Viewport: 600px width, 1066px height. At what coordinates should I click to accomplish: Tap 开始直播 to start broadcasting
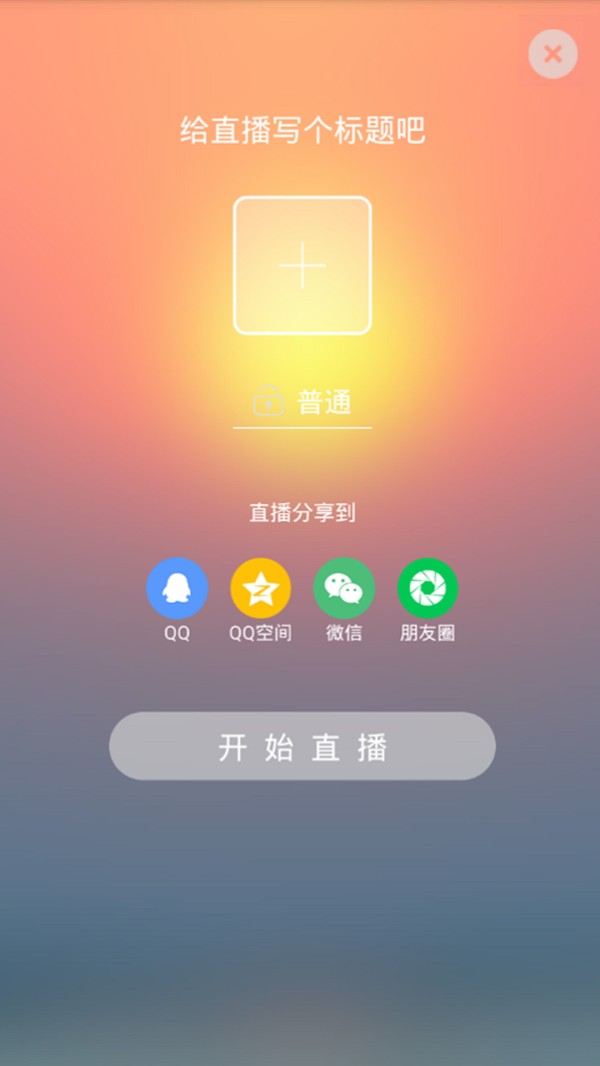pos(302,746)
